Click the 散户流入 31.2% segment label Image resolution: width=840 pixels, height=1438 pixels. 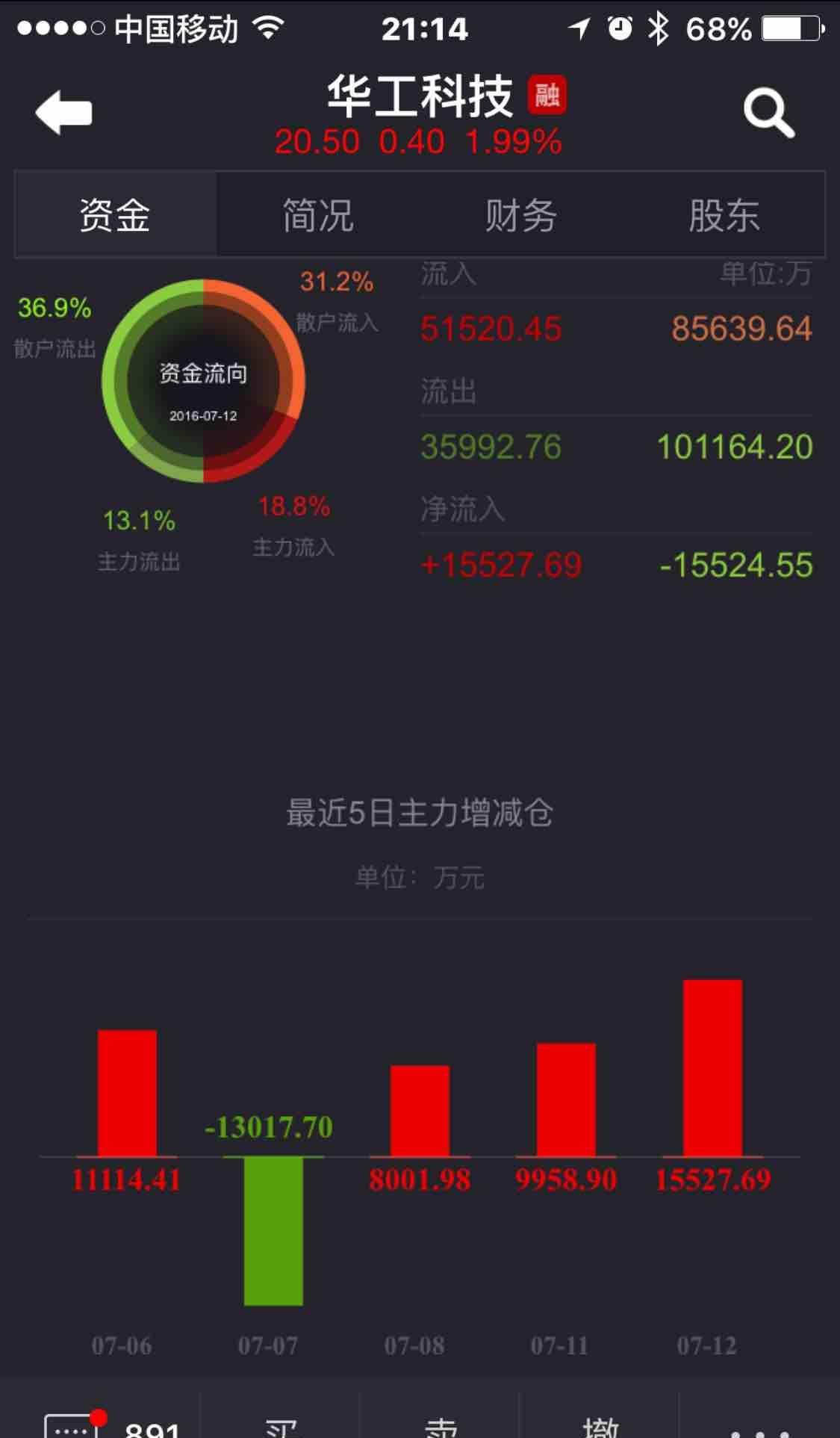pyautogui.click(x=335, y=299)
